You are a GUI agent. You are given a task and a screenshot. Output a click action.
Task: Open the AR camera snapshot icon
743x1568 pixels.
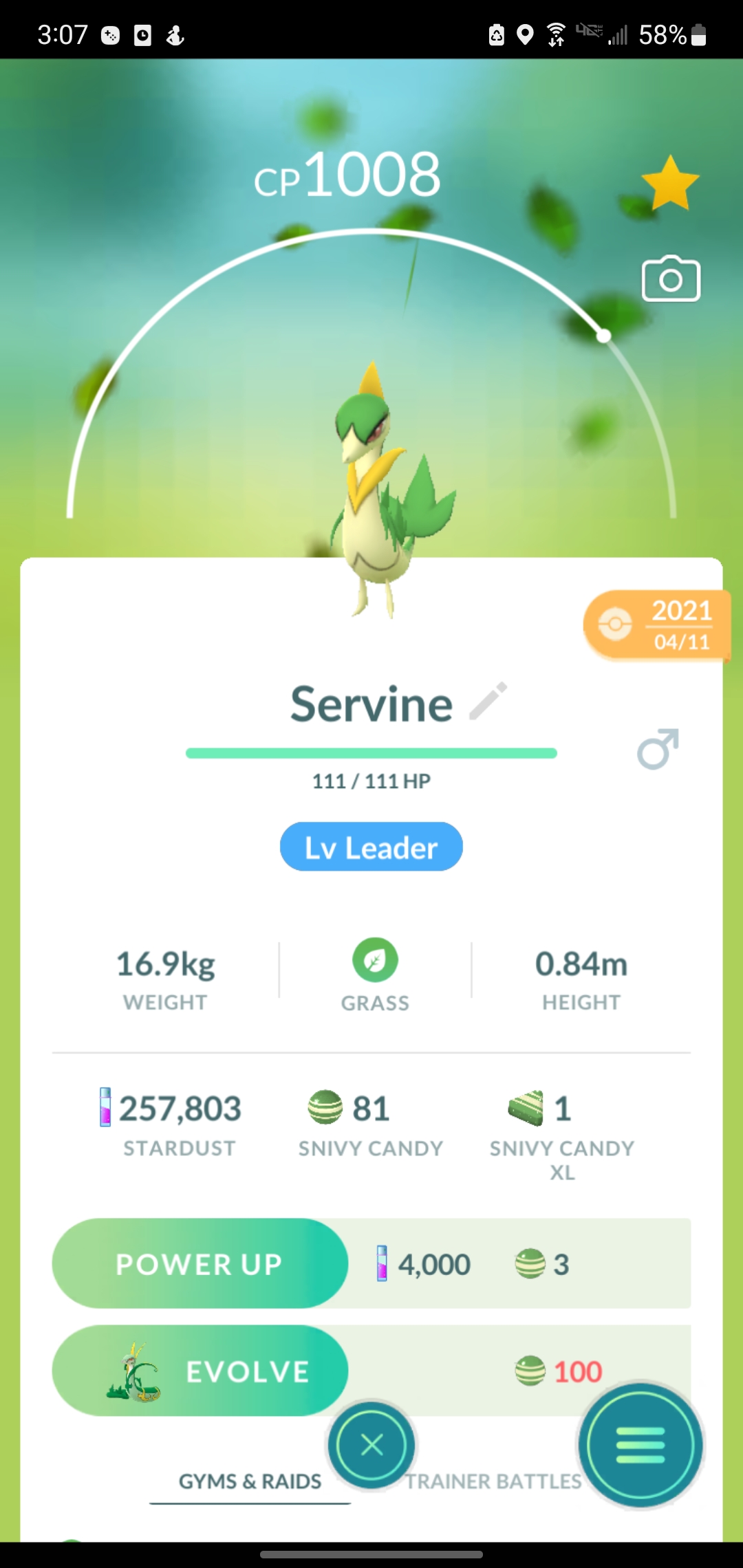(671, 279)
